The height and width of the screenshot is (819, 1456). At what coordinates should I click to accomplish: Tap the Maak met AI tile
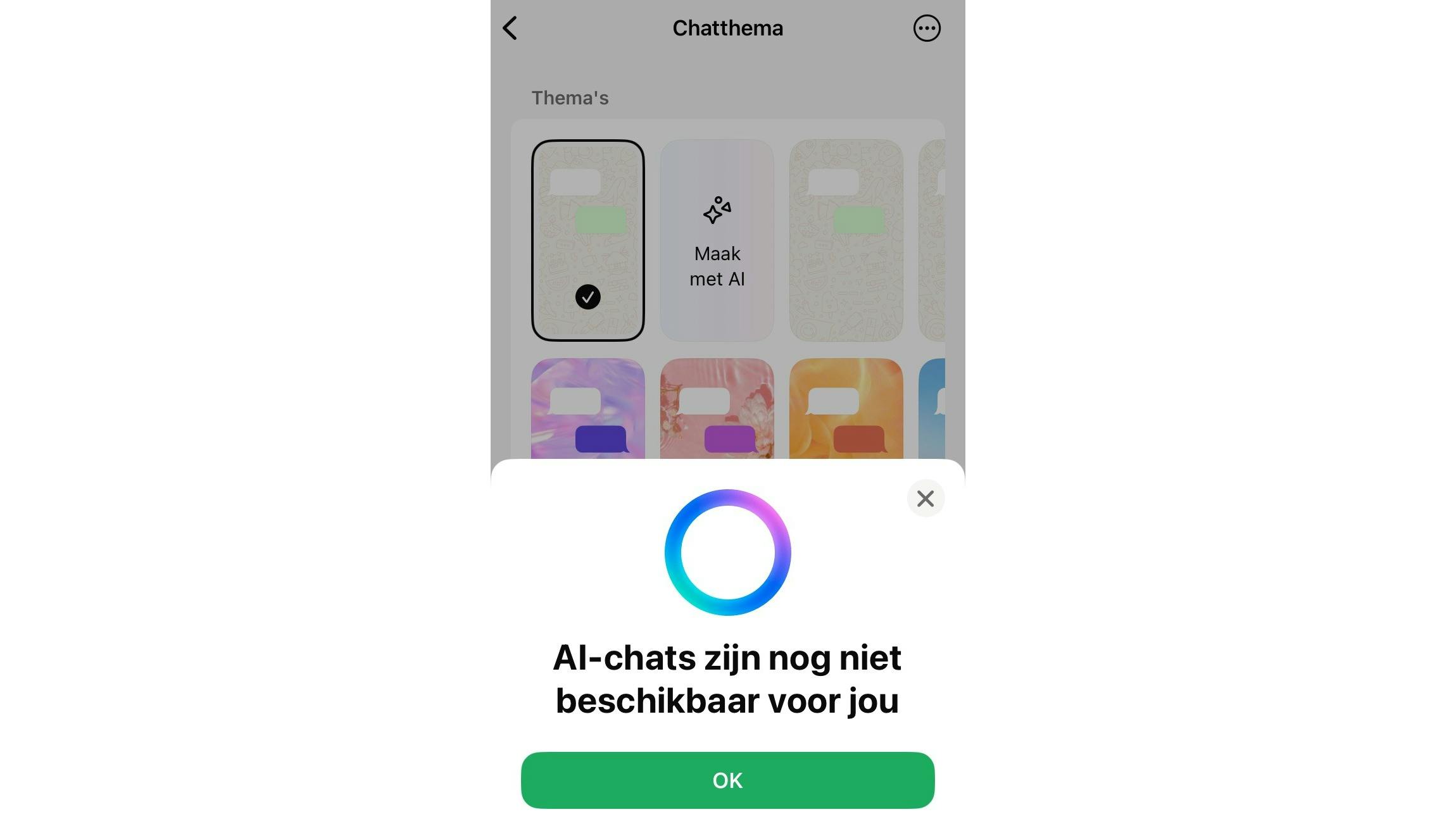[x=717, y=241]
